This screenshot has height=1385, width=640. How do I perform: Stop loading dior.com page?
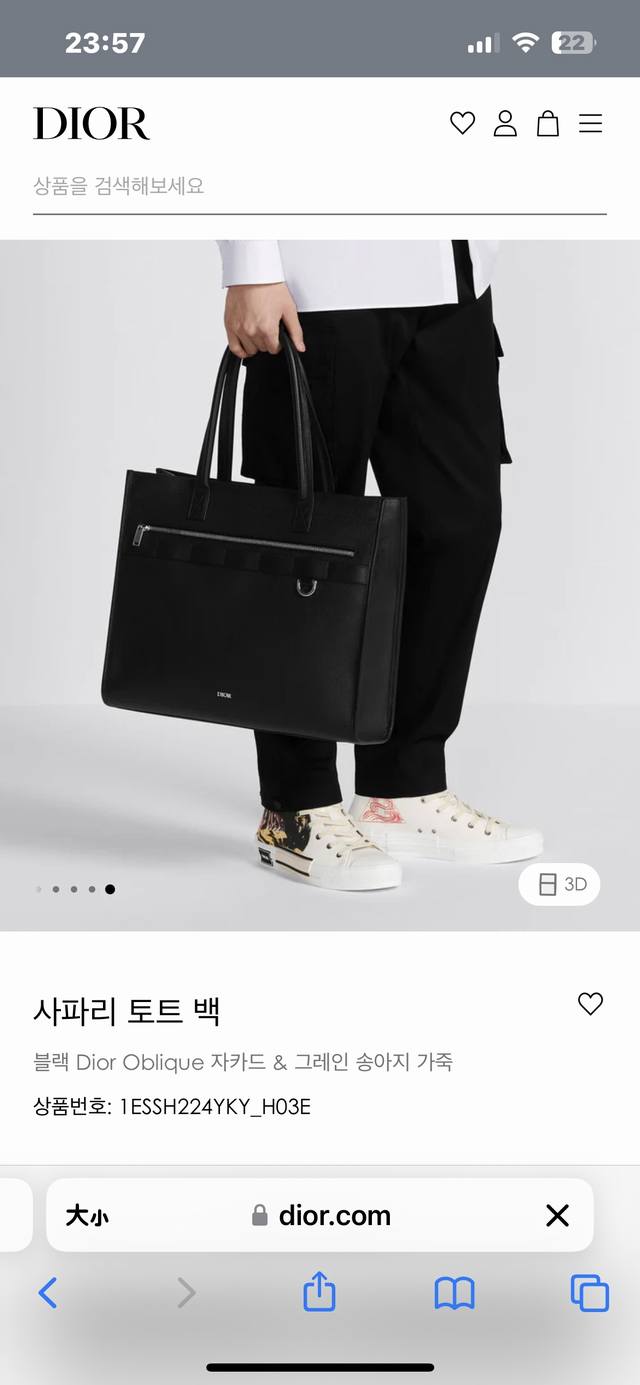click(557, 1216)
